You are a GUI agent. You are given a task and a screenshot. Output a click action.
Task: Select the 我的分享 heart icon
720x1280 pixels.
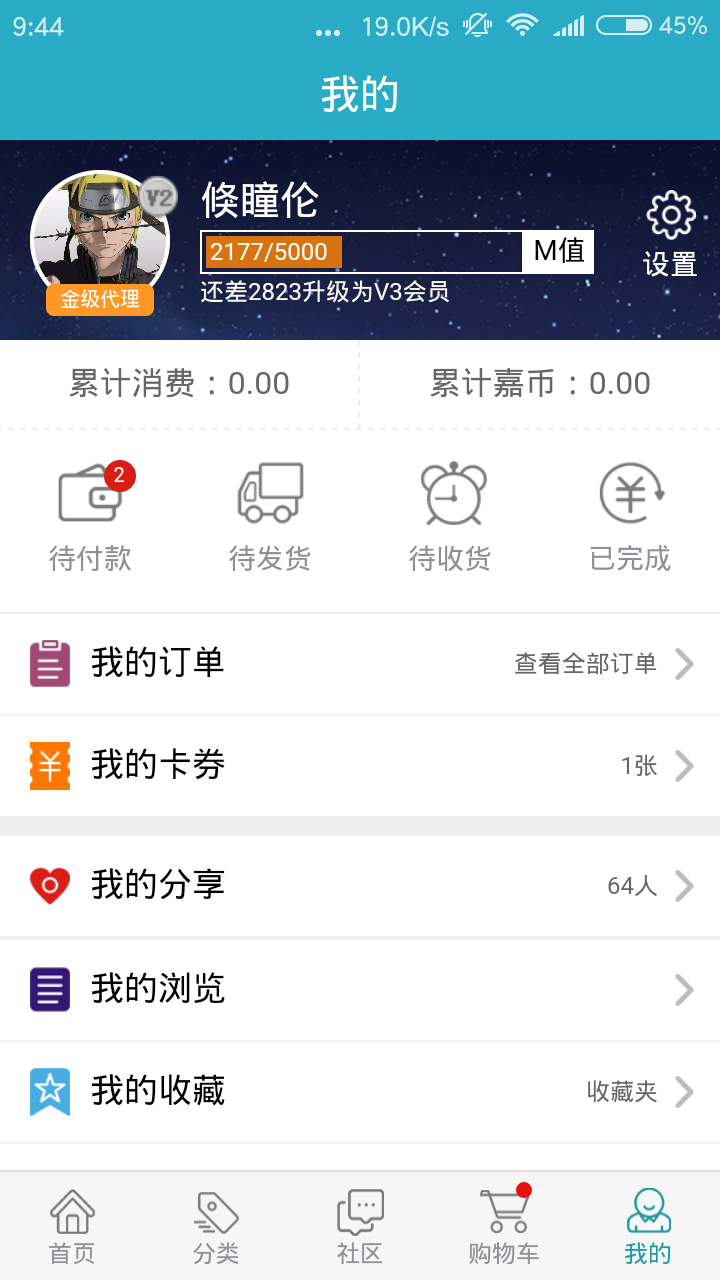[50, 885]
